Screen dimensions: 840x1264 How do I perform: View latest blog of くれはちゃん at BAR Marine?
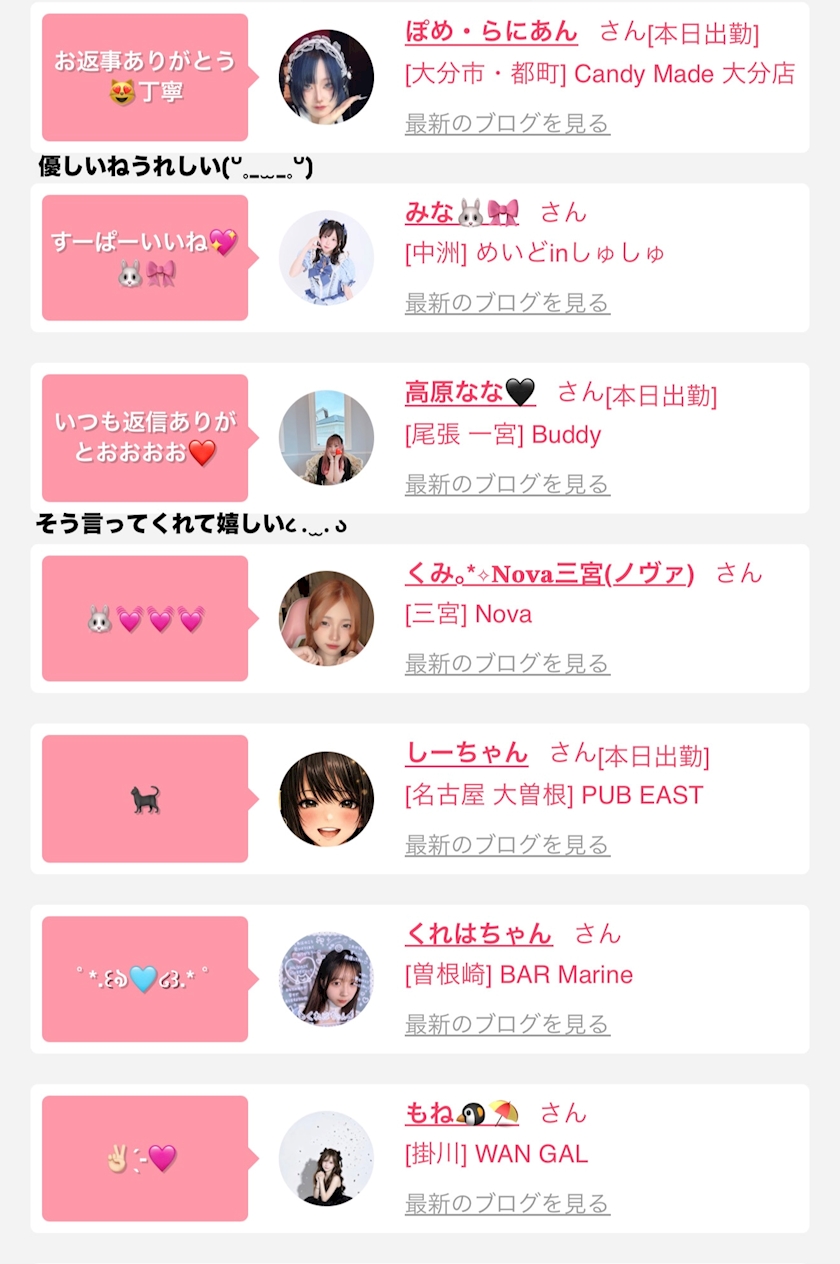tap(507, 1025)
